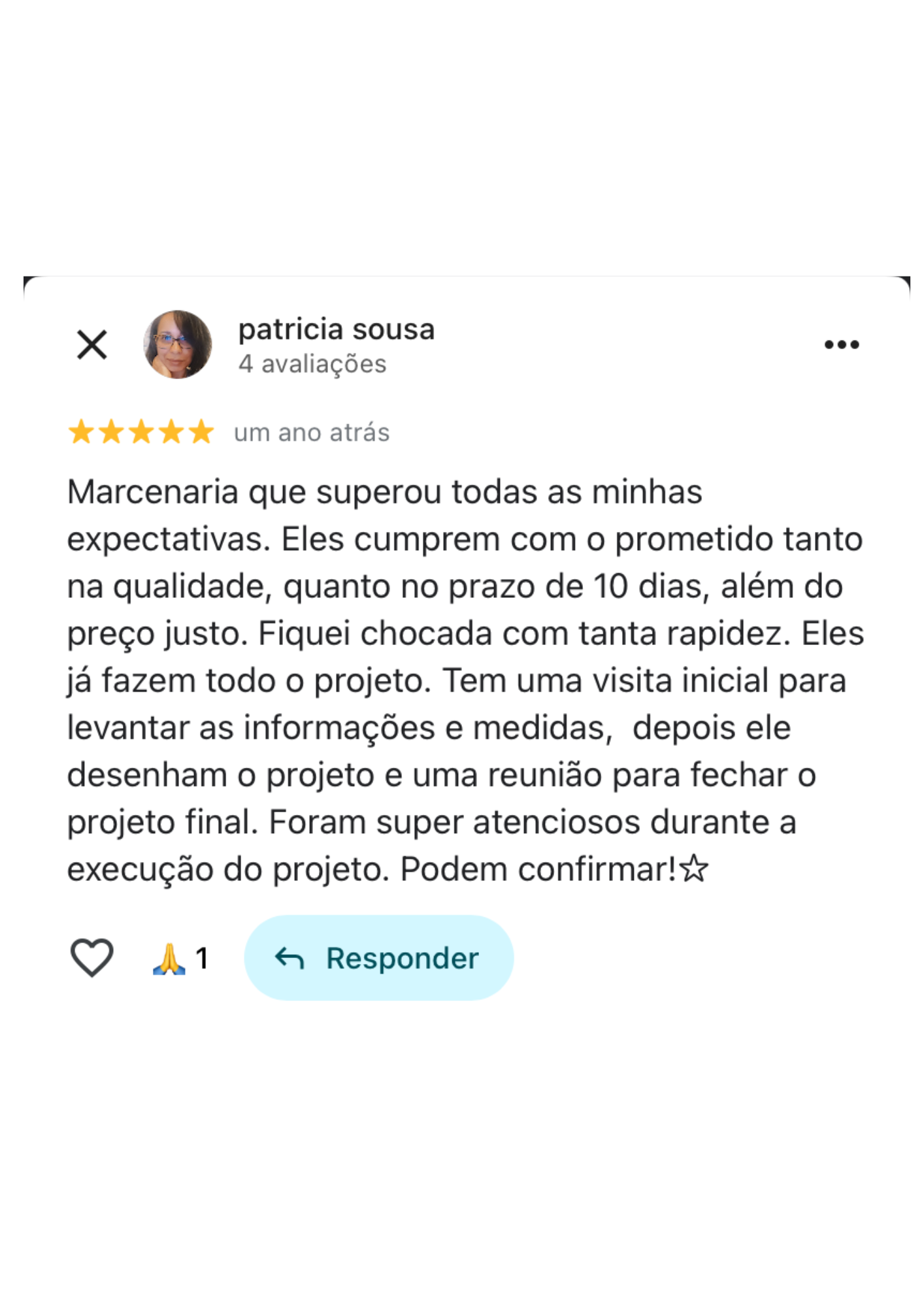924x1307 pixels.
Task: Tap the praying hands reaction
Action: pyautogui.click(x=169, y=959)
